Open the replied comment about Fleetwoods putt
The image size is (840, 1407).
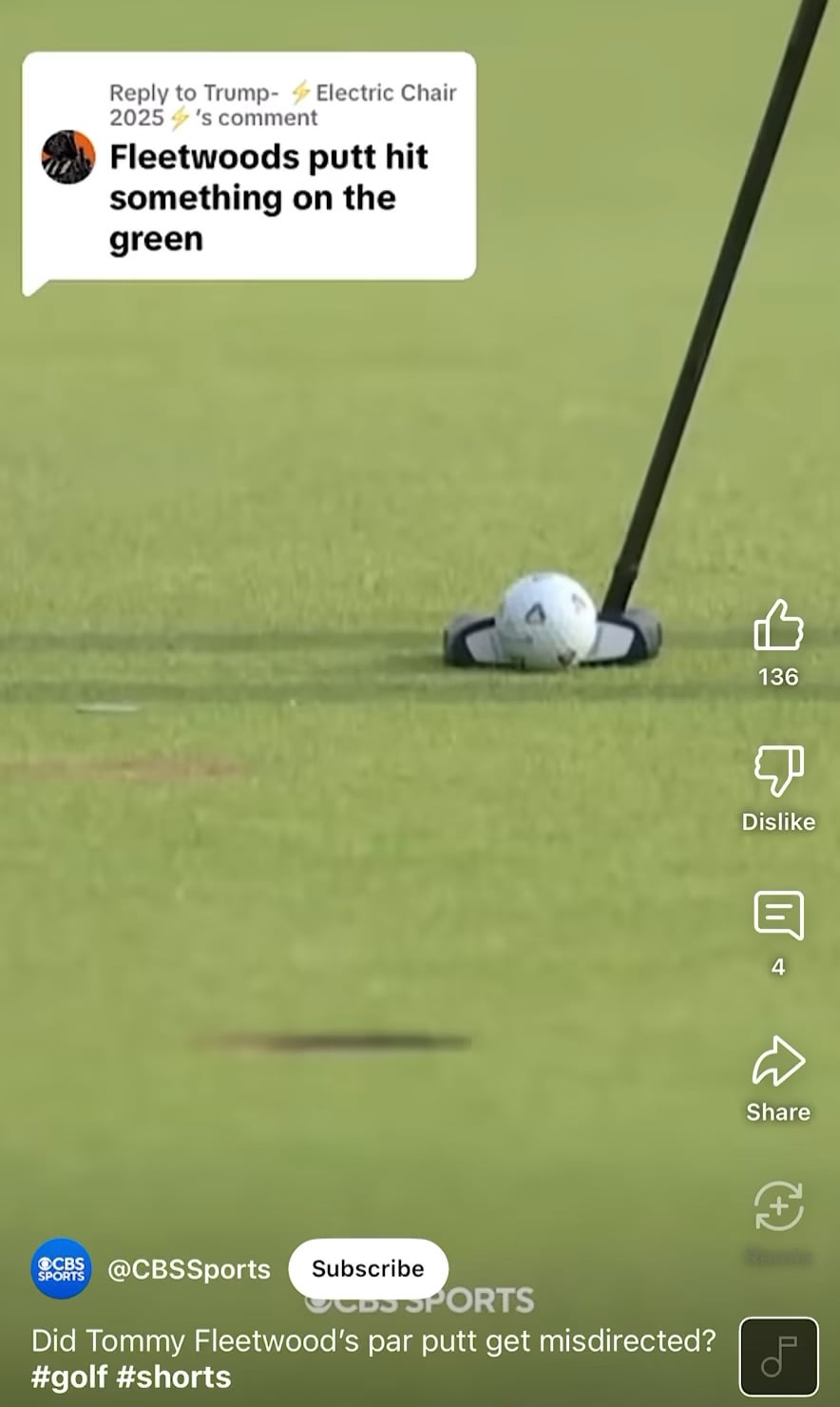pyautogui.click(x=249, y=168)
